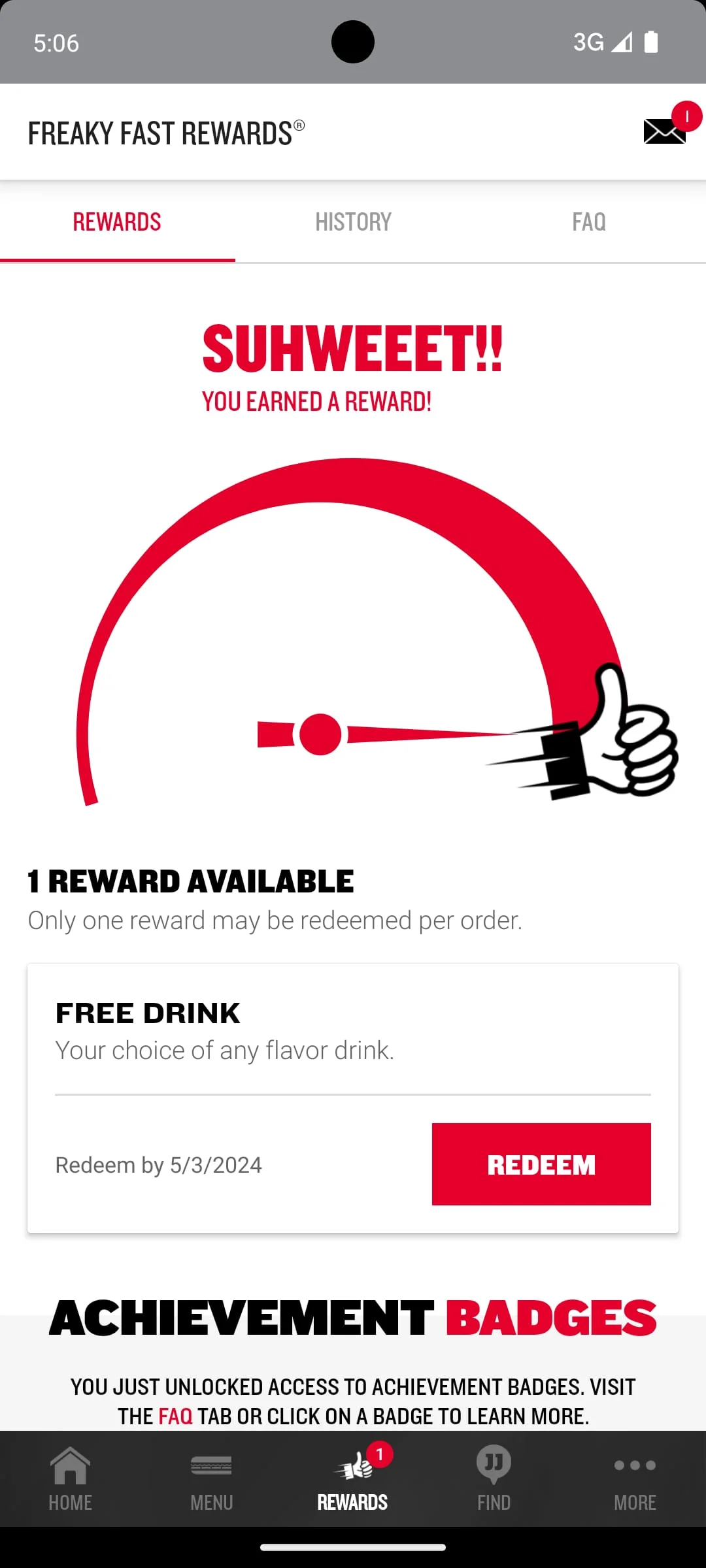
Task: Tap the More ellipsis icon
Action: (635, 1465)
